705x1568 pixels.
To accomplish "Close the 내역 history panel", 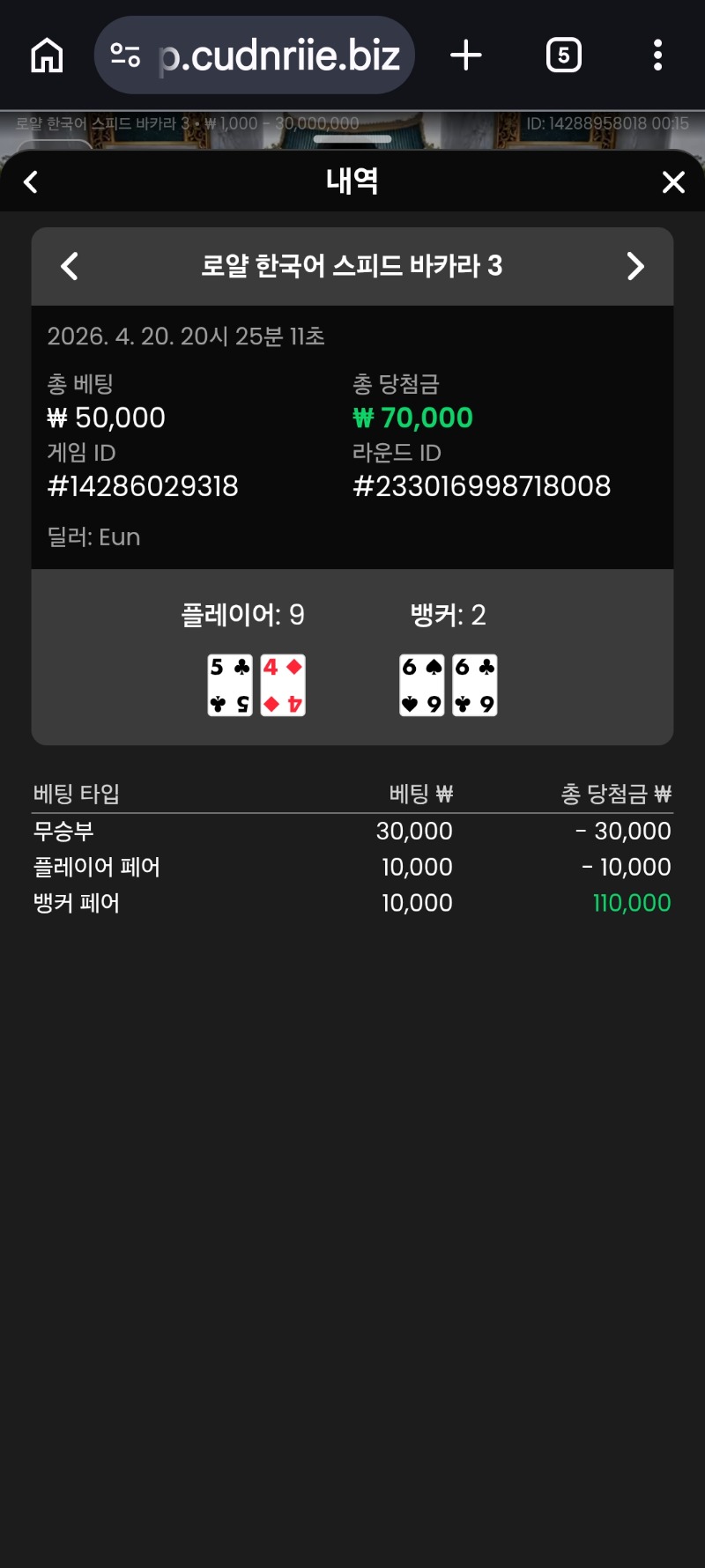I will [x=673, y=182].
